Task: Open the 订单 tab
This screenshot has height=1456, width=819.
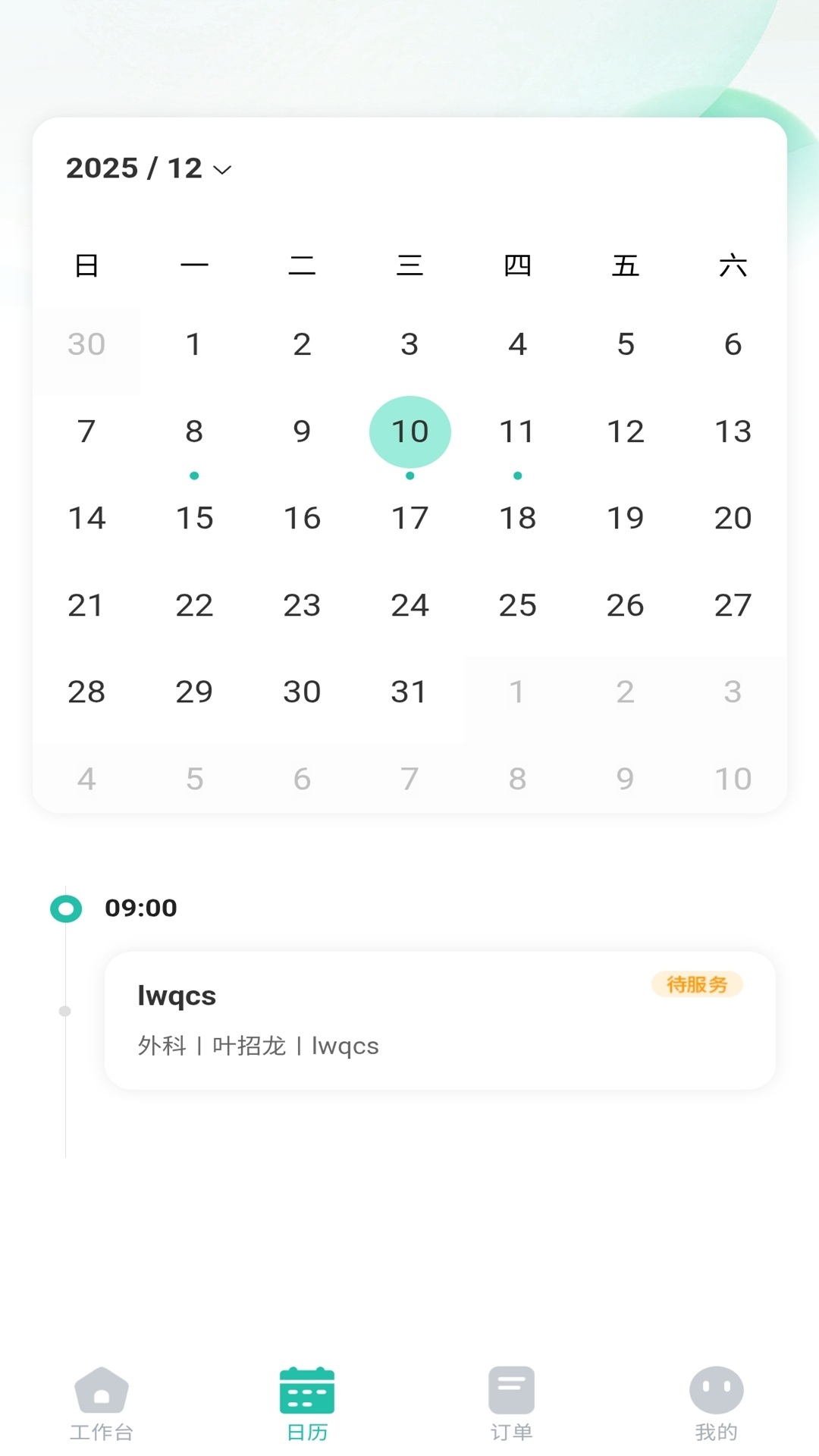Action: tap(511, 1403)
